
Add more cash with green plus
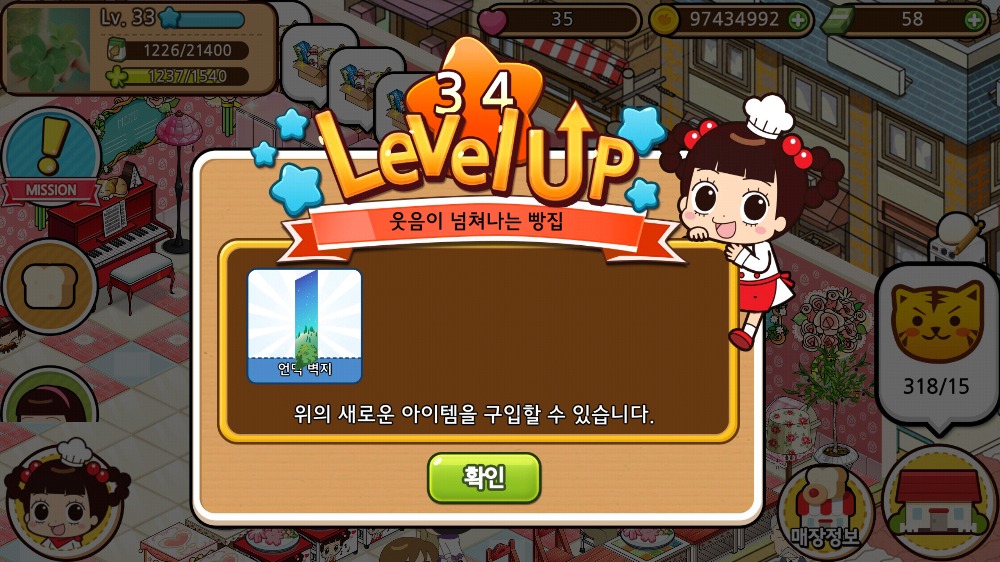tap(975, 19)
